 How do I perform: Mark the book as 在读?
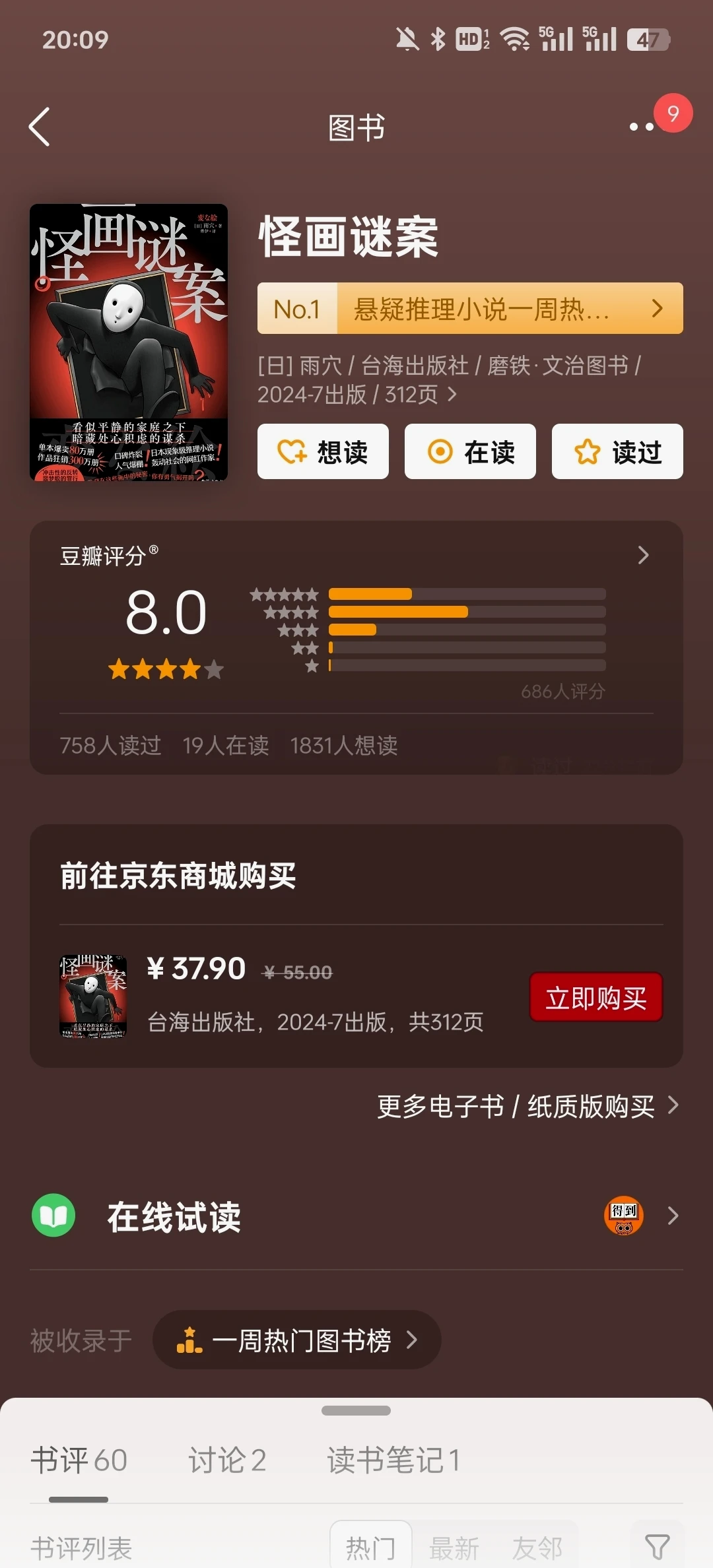tap(470, 452)
